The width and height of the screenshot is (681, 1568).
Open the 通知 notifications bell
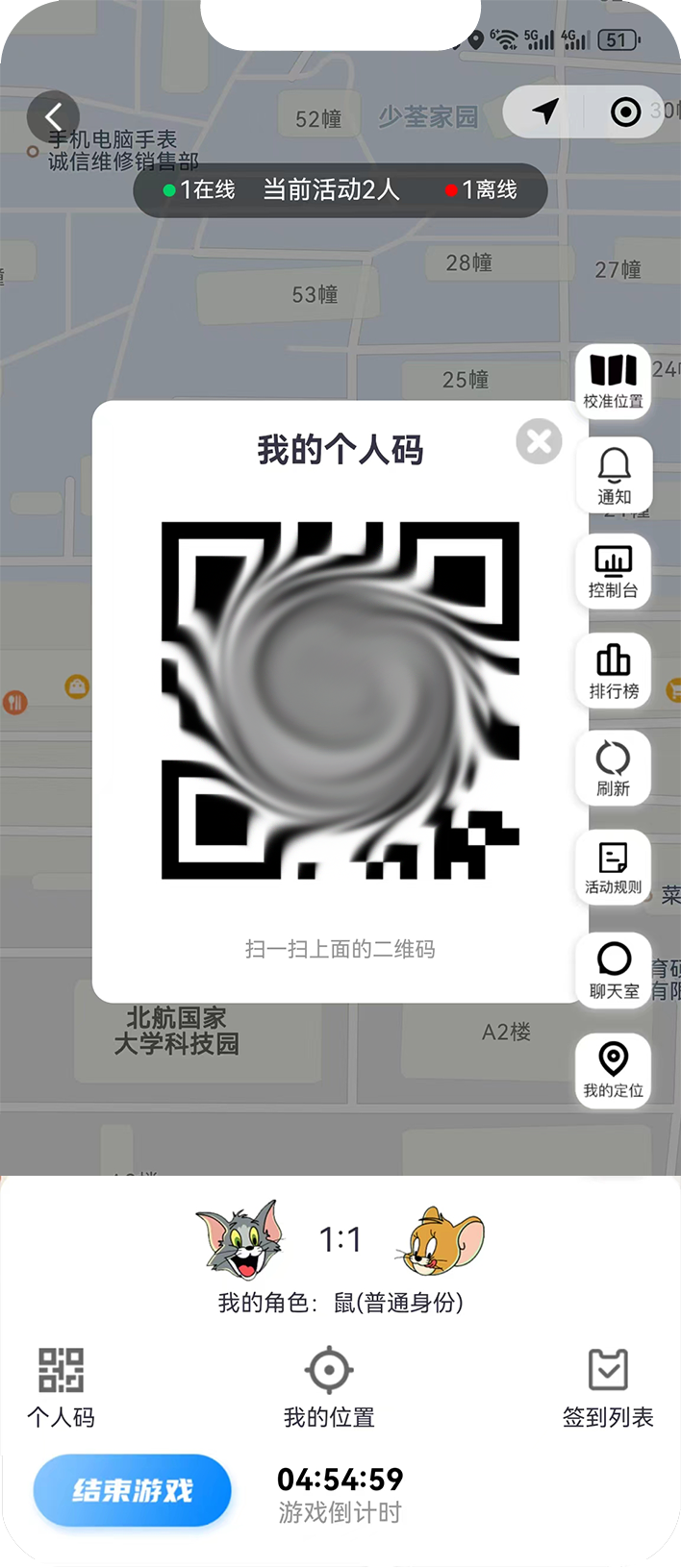tap(614, 476)
